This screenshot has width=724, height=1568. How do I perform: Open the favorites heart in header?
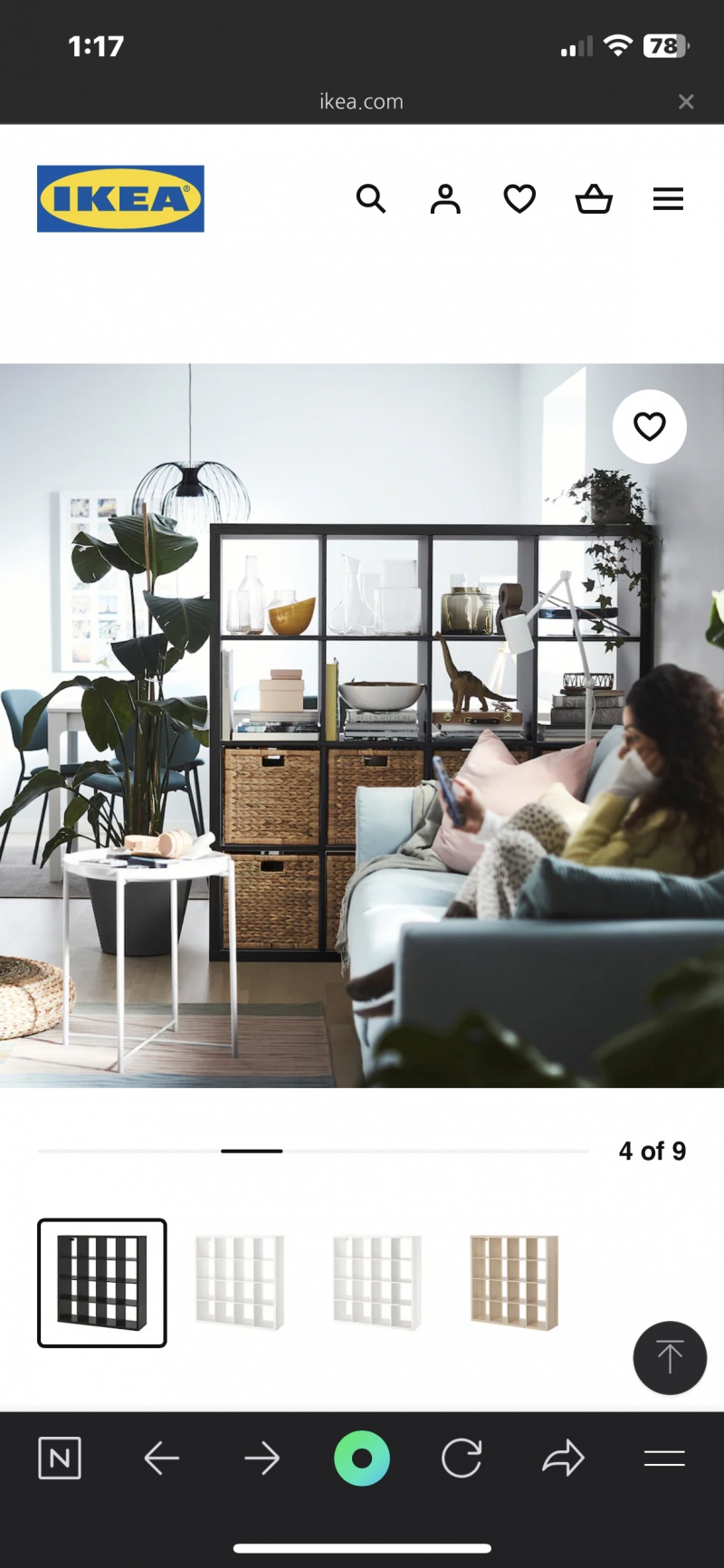coord(519,198)
